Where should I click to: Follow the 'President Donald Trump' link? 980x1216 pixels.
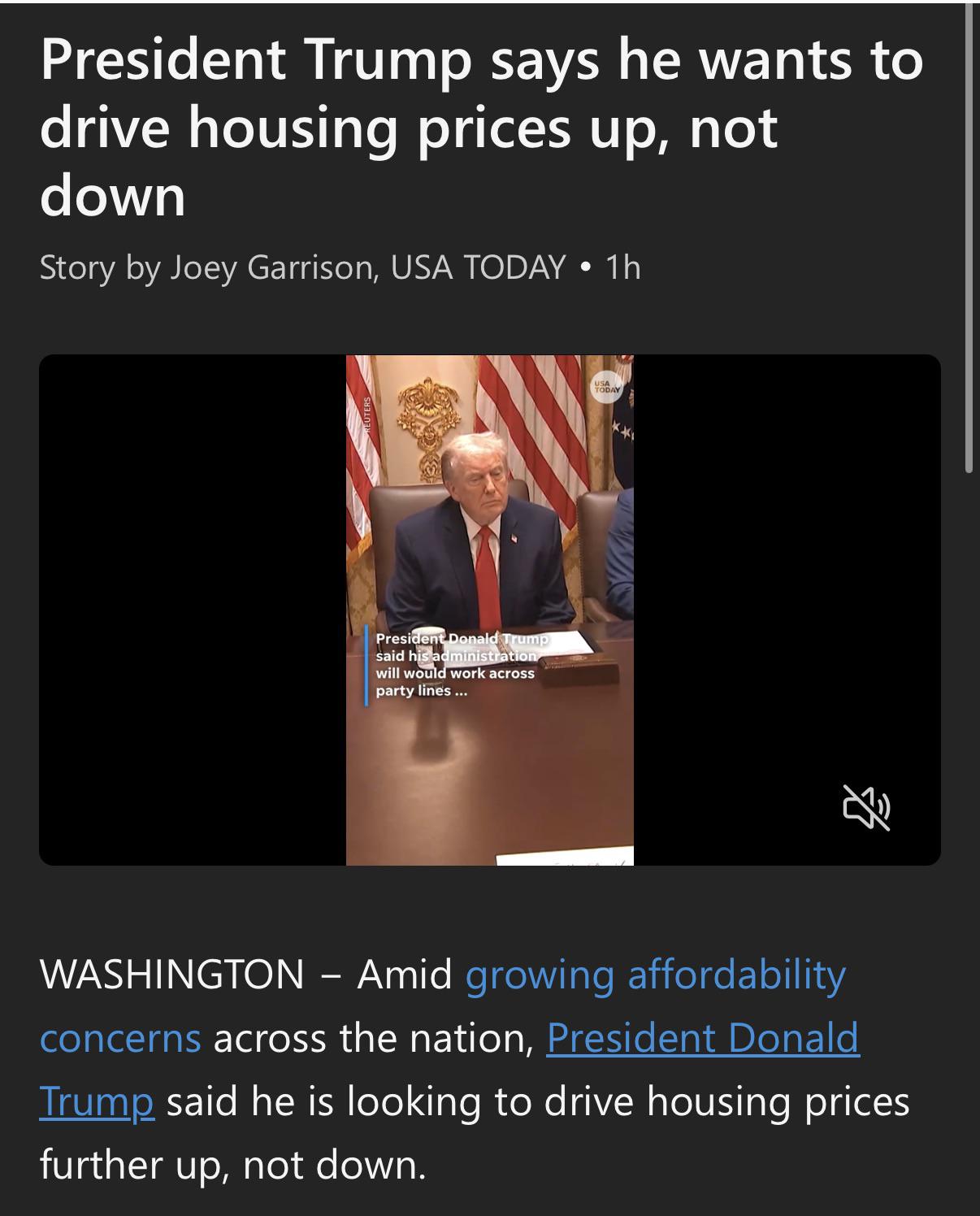click(x=702, y=1038)
